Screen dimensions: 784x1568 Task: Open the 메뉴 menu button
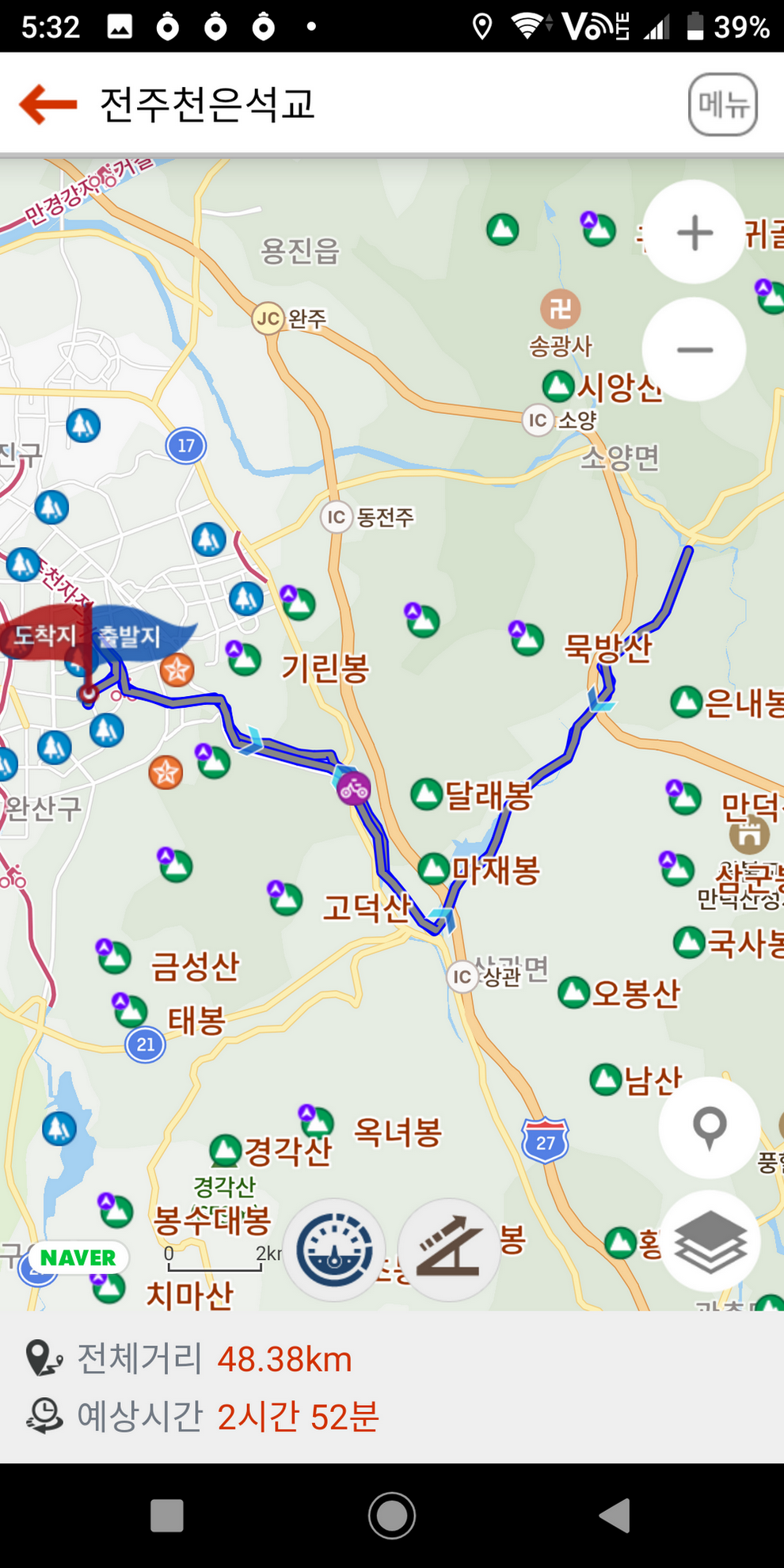coord(722,105)
